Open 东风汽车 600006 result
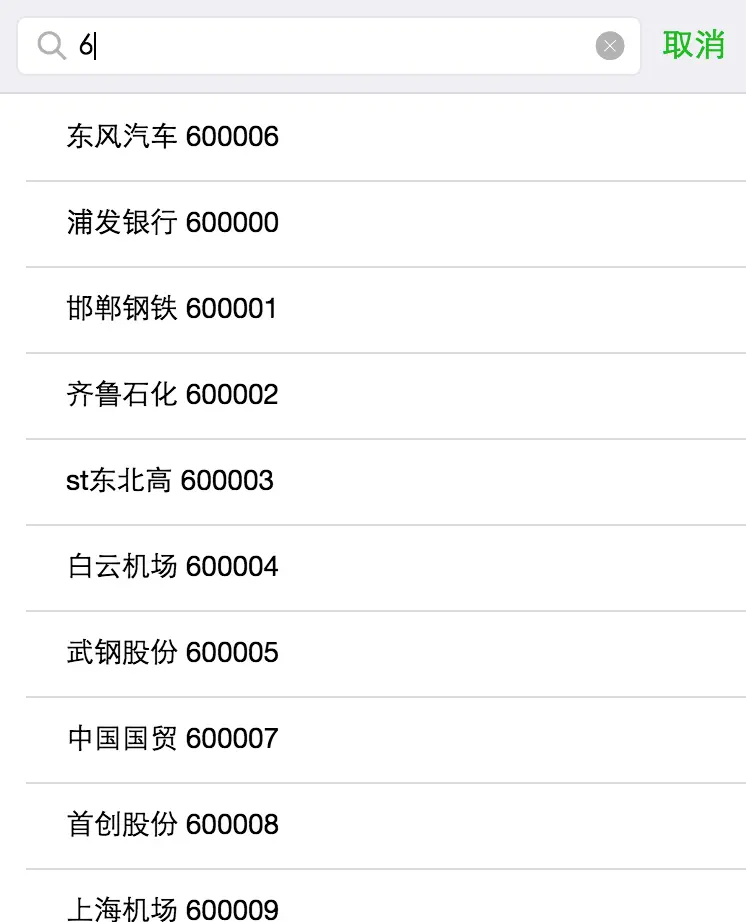The height and width of the screenshot is (922, 746). pos(373,138)
